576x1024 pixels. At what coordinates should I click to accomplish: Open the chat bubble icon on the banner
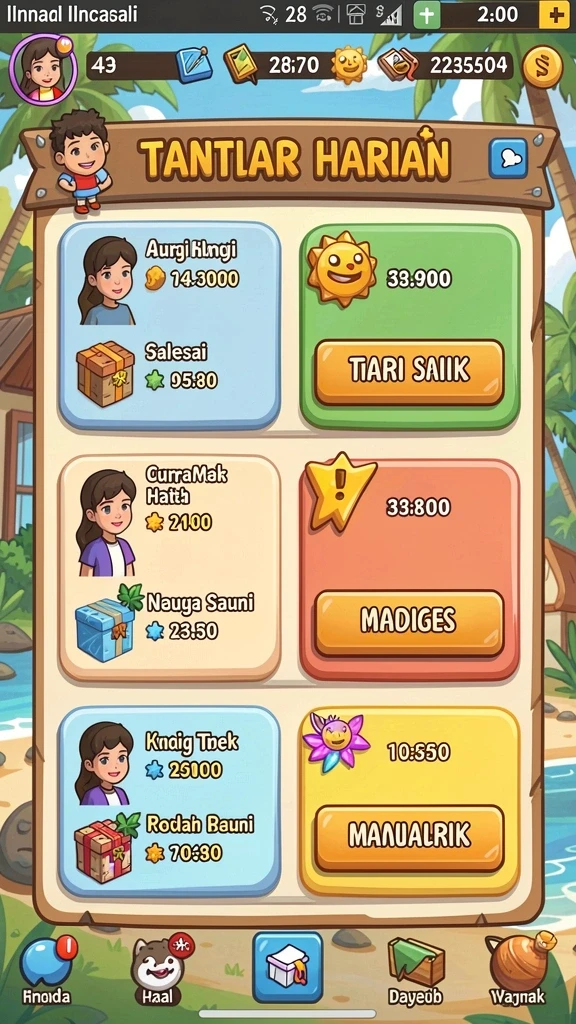[508, 158]
